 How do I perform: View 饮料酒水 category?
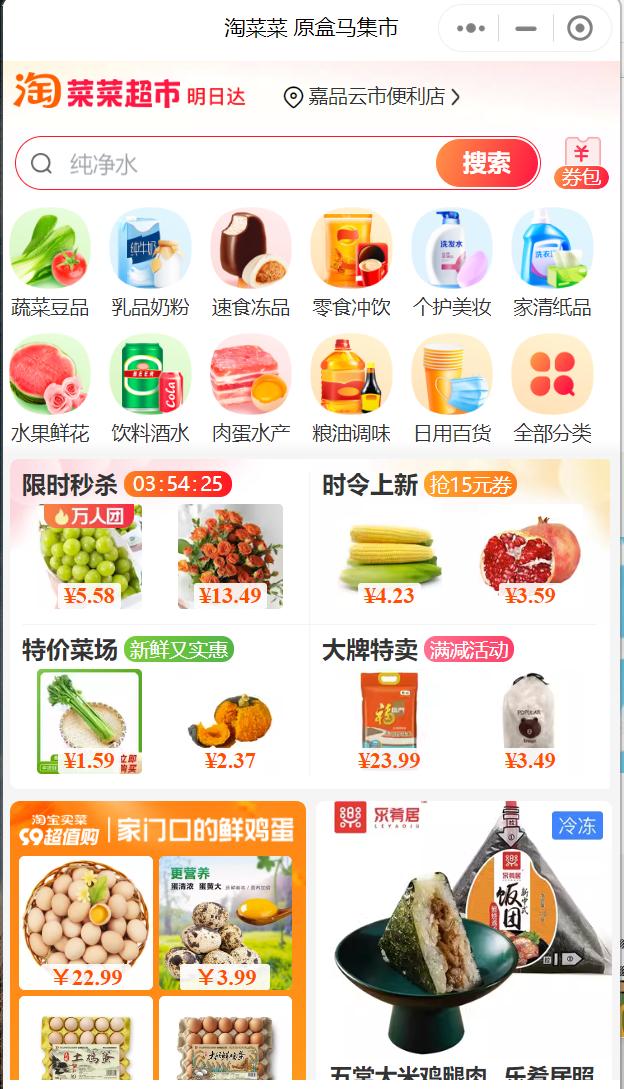click(150, 388)
